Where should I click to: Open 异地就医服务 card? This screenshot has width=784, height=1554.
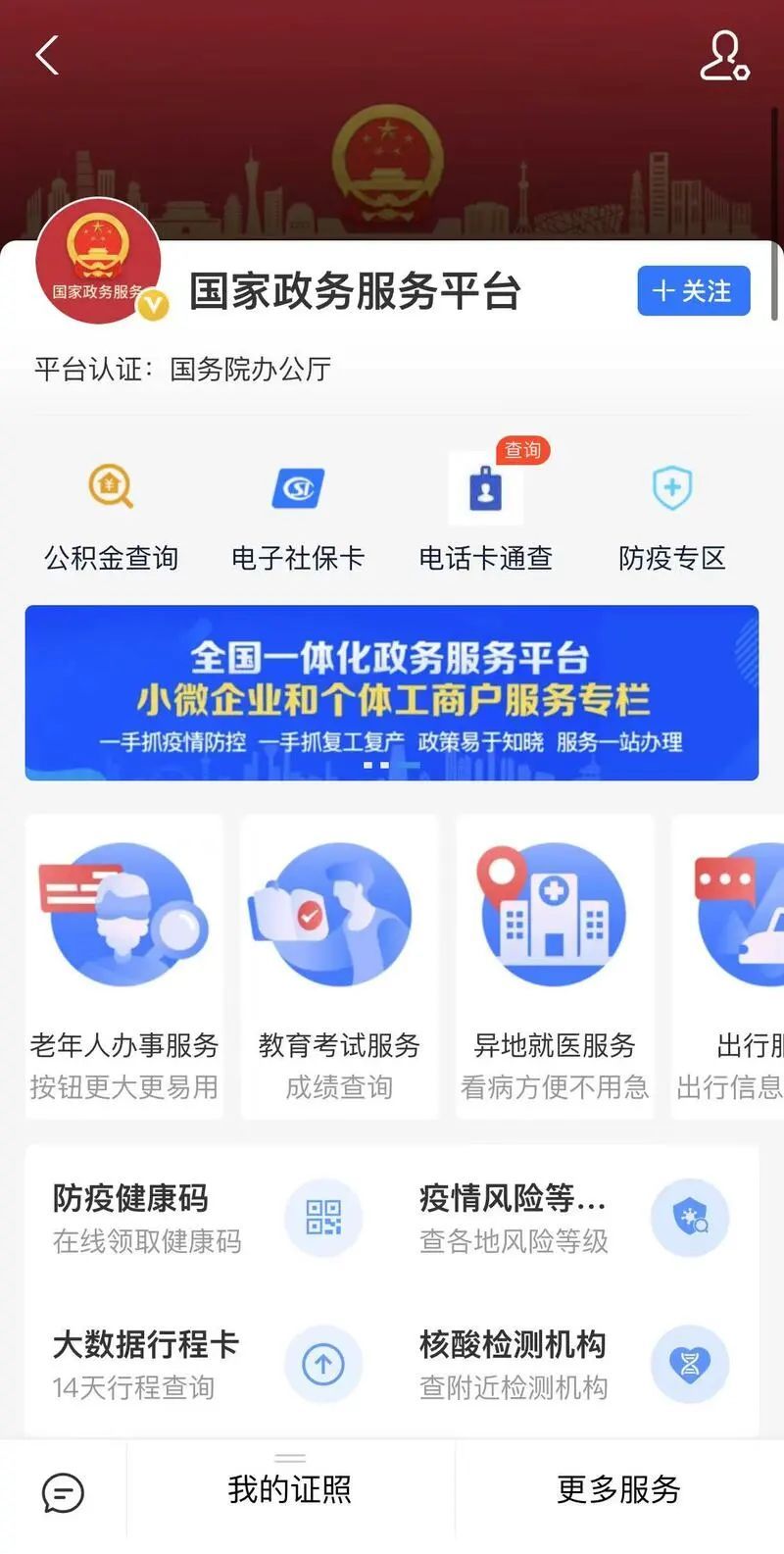(555, 966)
